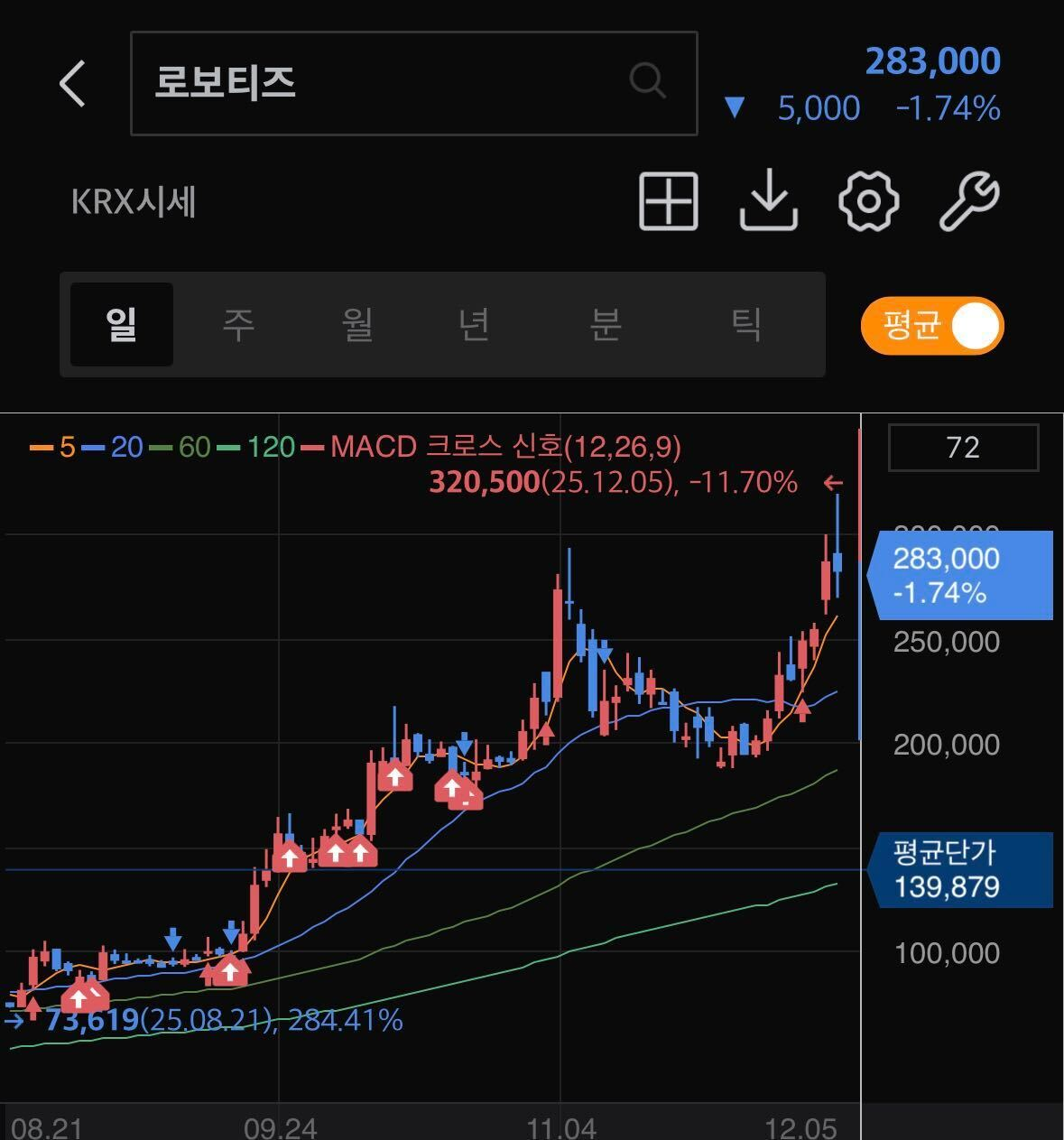This screenshot has height=1140, width=1064.
Task: Go back with the arrow
Action: click(x=73, y=84)
